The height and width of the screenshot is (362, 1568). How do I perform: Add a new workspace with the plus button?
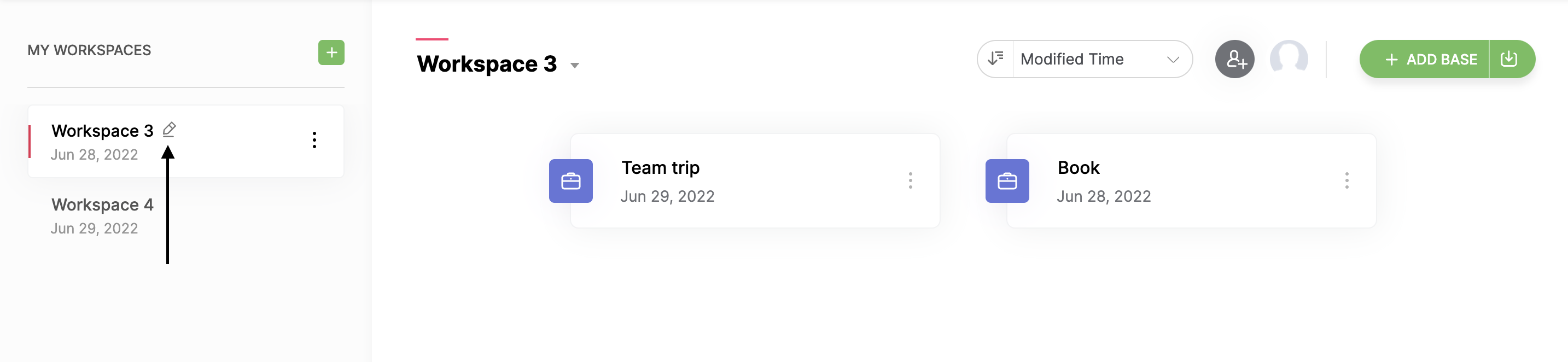(331, 52)
